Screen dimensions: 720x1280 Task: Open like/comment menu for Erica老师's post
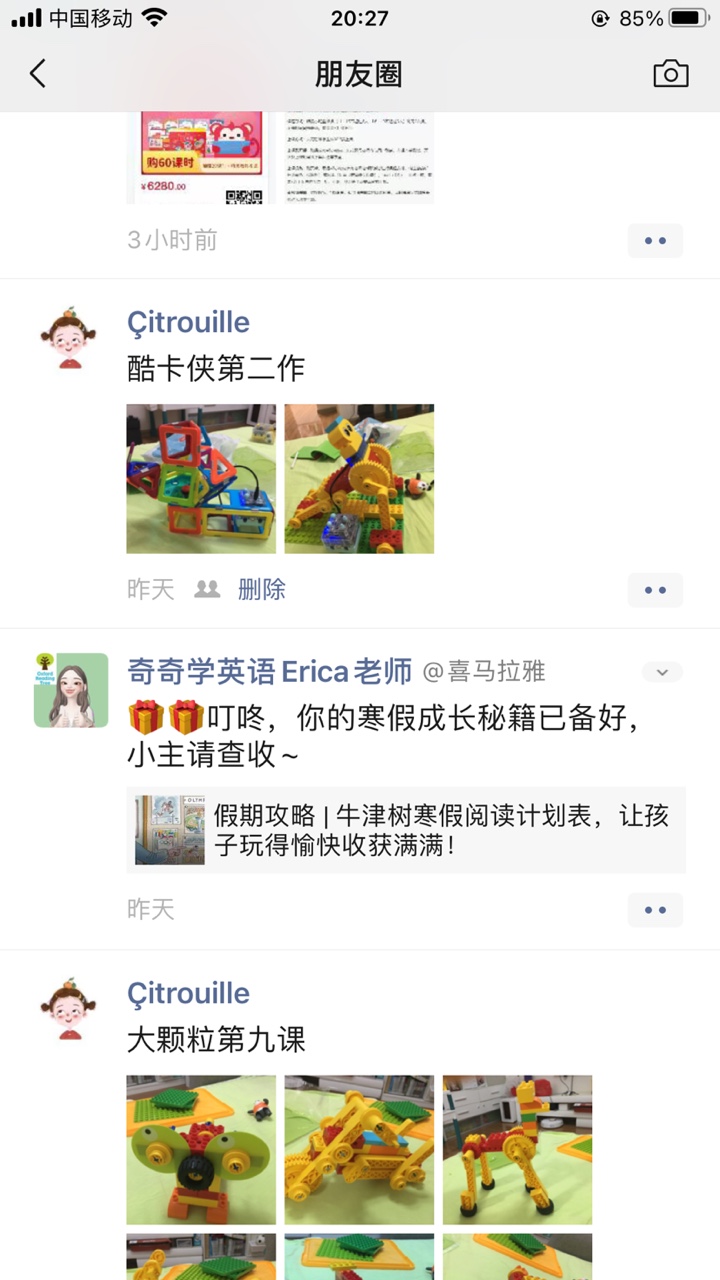click(x=655, y=910)
